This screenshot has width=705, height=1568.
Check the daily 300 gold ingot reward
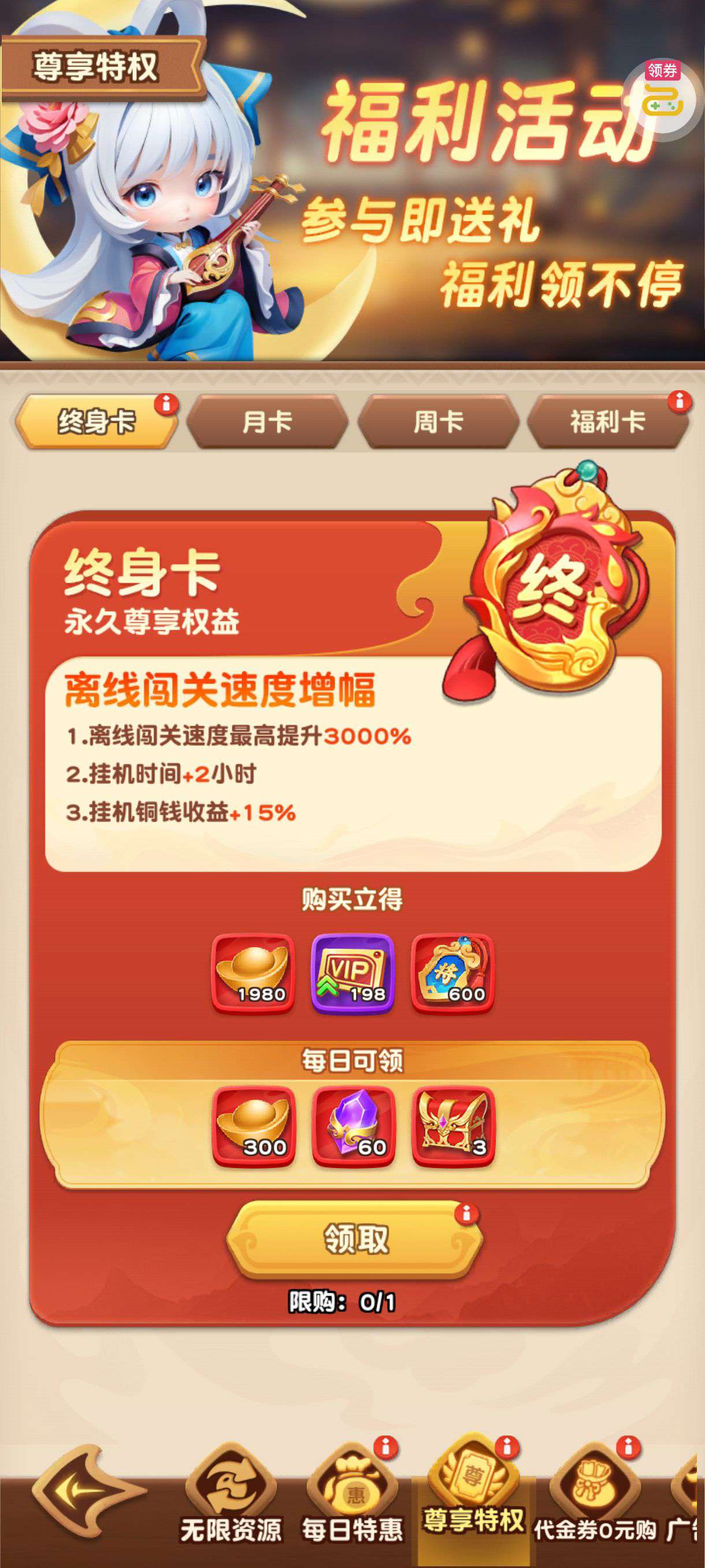[254, 1126]
